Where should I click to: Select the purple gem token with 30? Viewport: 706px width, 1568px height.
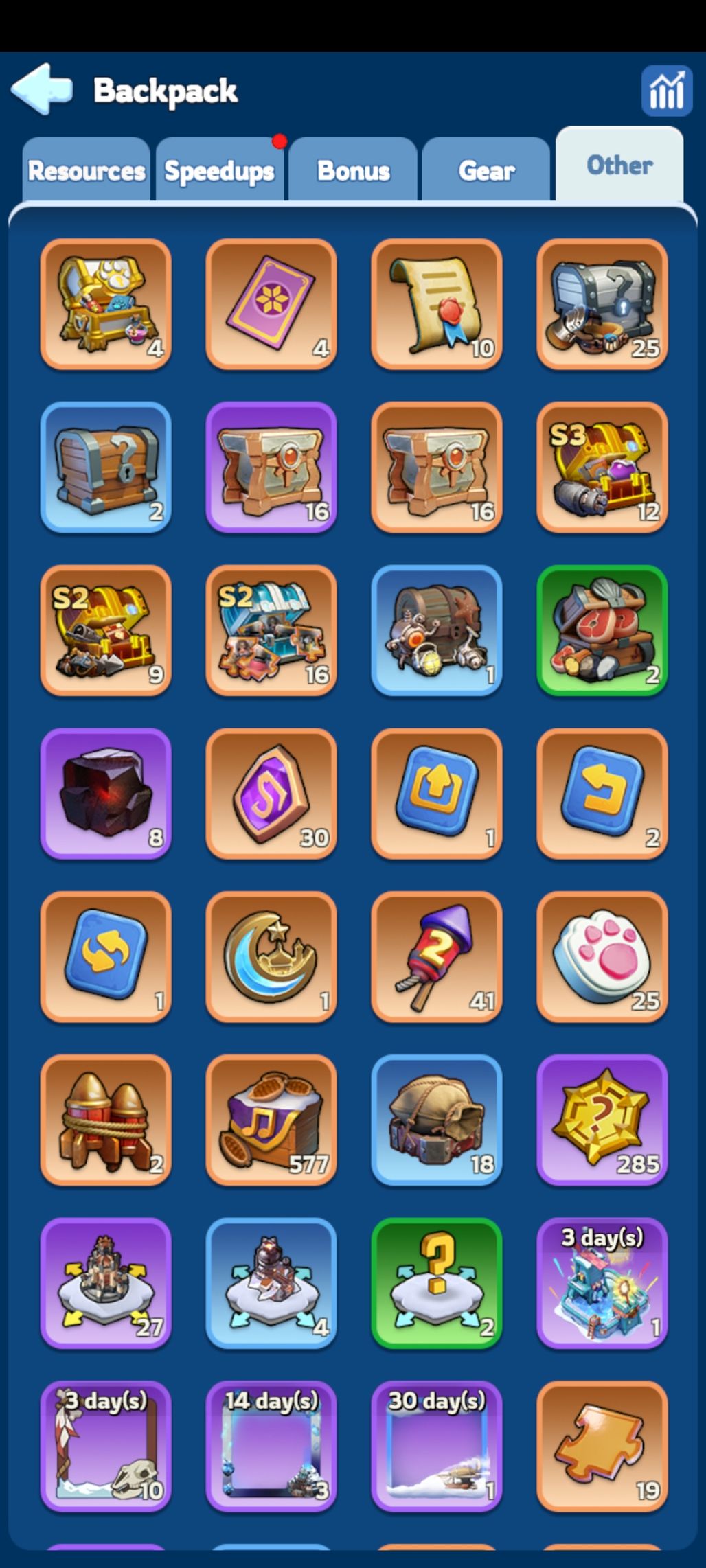[271, 794]
